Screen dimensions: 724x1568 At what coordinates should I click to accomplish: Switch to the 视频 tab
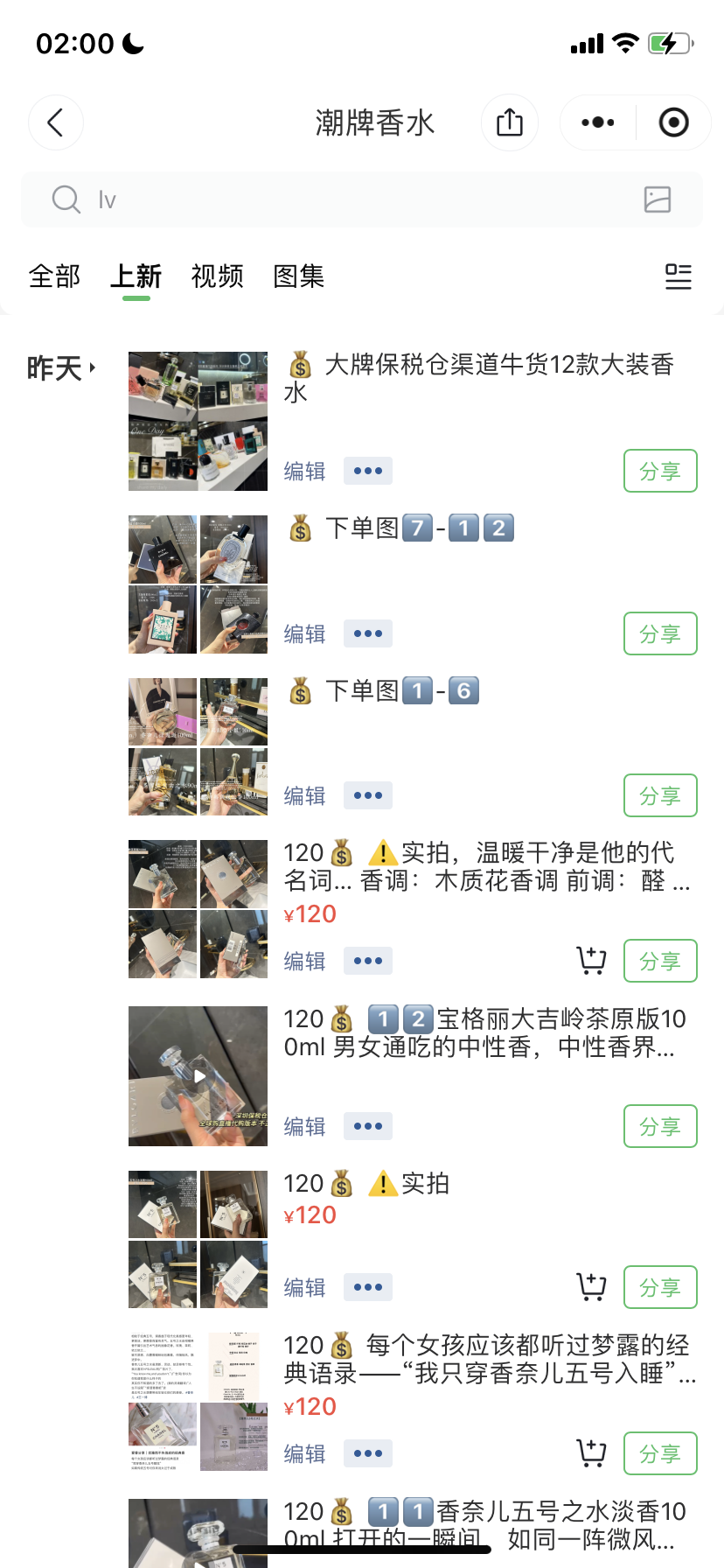(217, 276)
